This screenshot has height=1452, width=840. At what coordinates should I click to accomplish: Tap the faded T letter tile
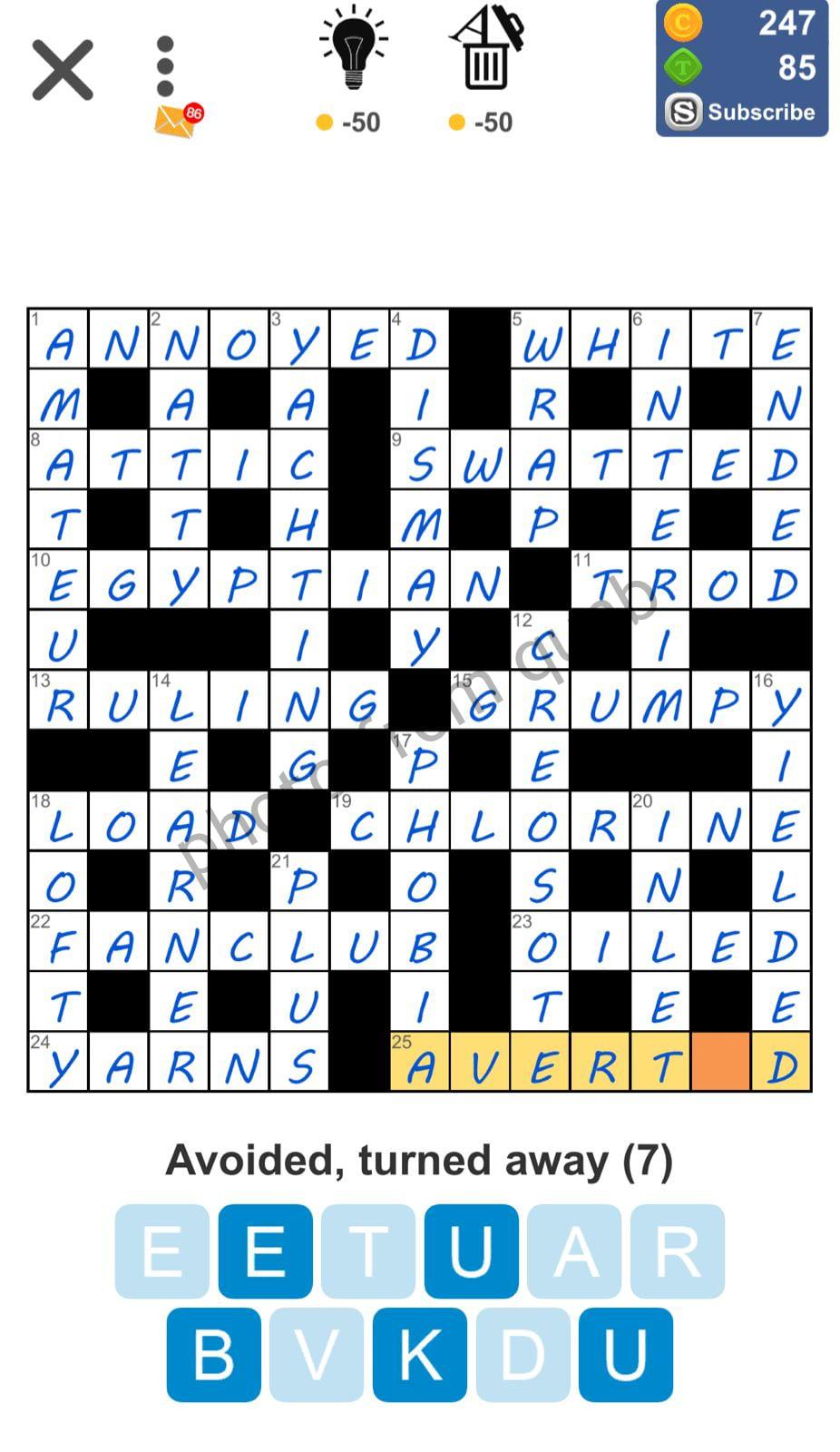pos(368,1251)
